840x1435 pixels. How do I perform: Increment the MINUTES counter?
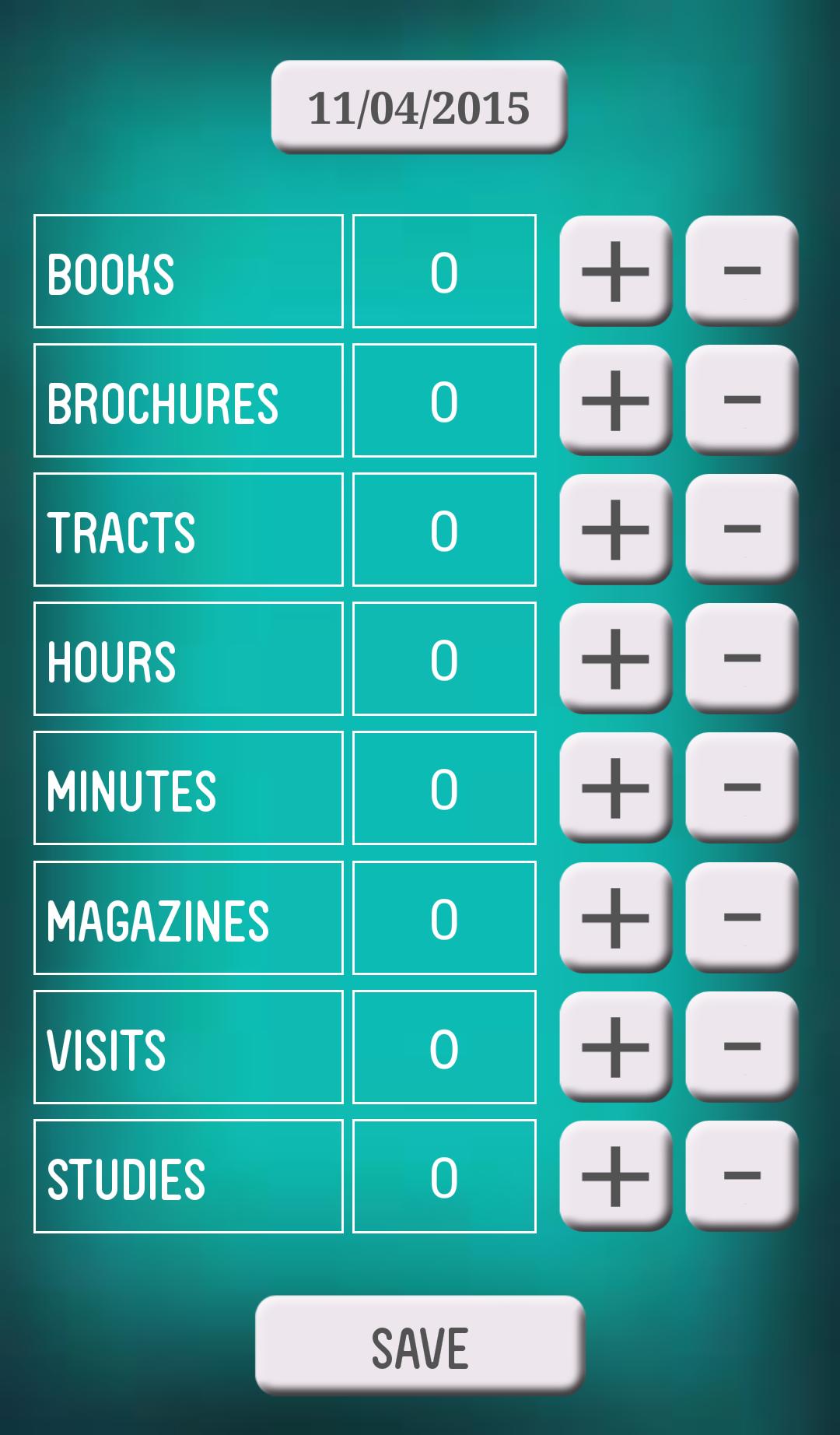[x=615, y=788]
